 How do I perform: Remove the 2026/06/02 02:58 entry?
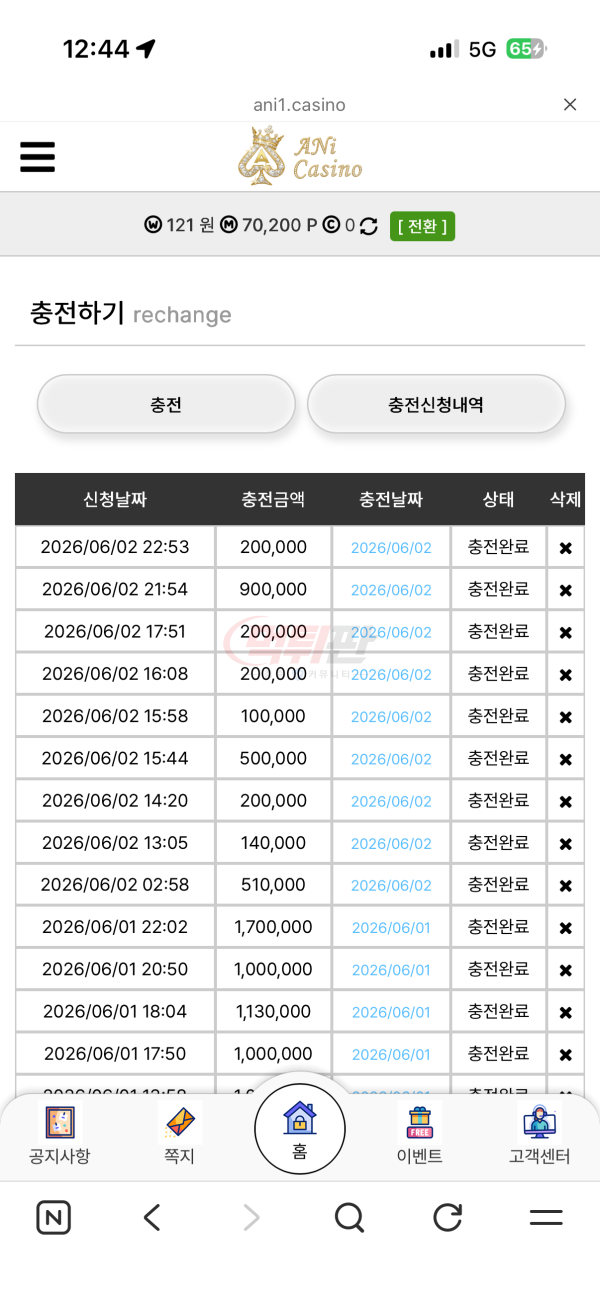(565, 886)
